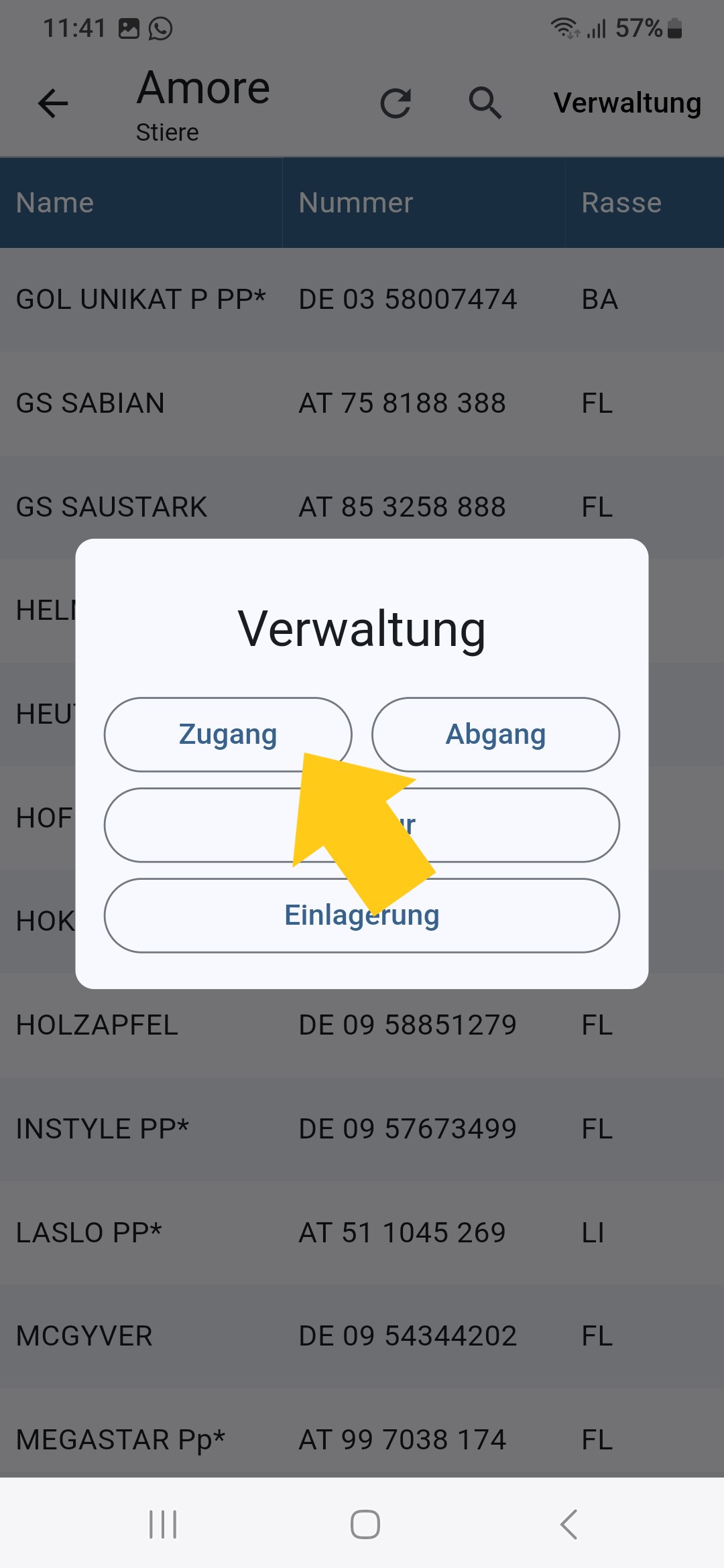
Task: Tap the system back button
Action: pyautogui.click(x=568, y=1524)
